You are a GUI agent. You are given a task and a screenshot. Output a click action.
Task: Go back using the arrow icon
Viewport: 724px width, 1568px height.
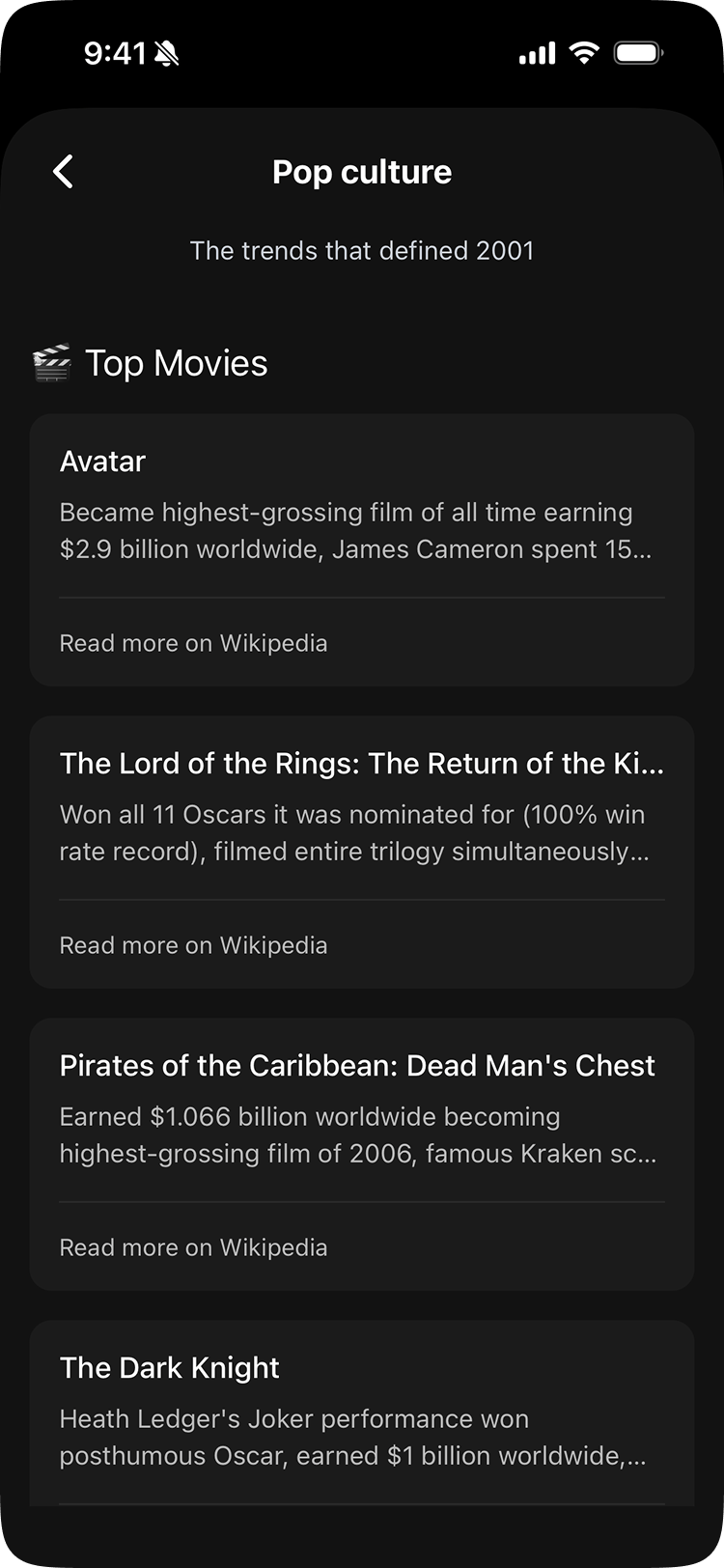pos(64,172)
